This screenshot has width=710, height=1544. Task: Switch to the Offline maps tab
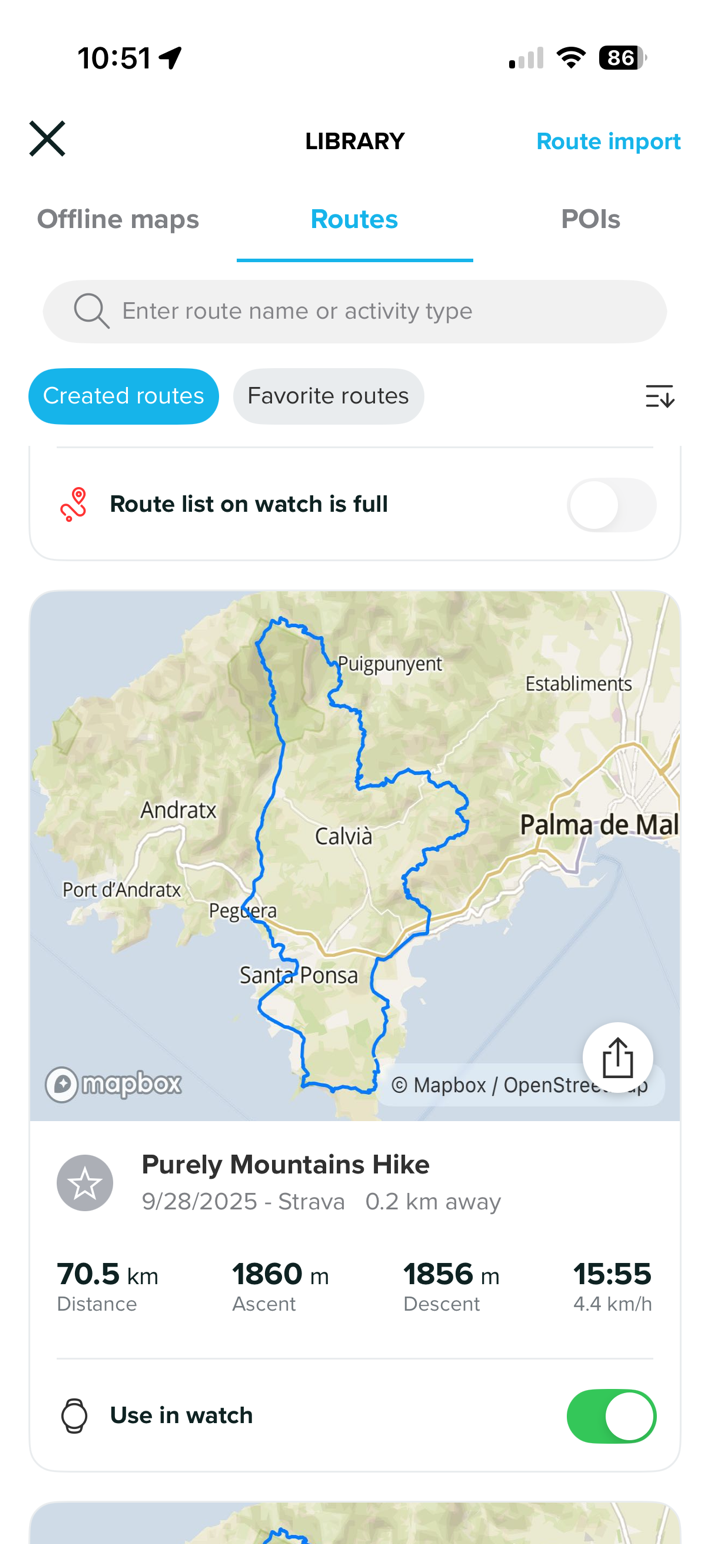(x=118, y=219)
